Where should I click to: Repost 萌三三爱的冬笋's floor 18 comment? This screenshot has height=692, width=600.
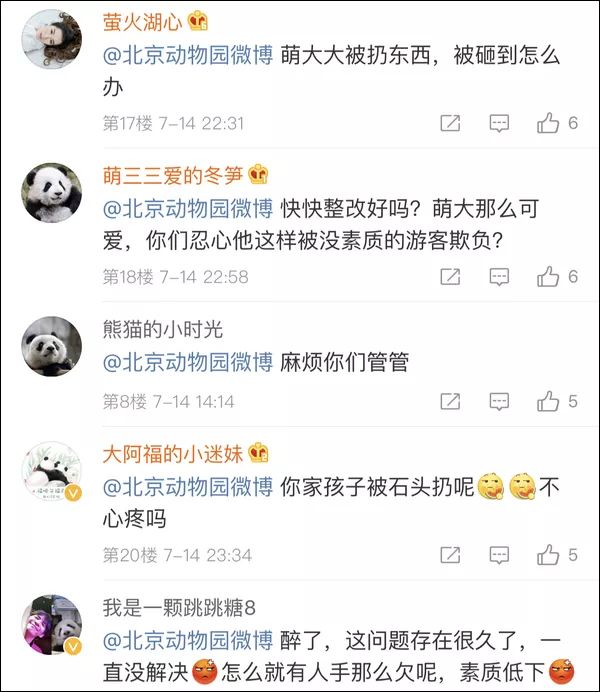(x=451, y=276)
